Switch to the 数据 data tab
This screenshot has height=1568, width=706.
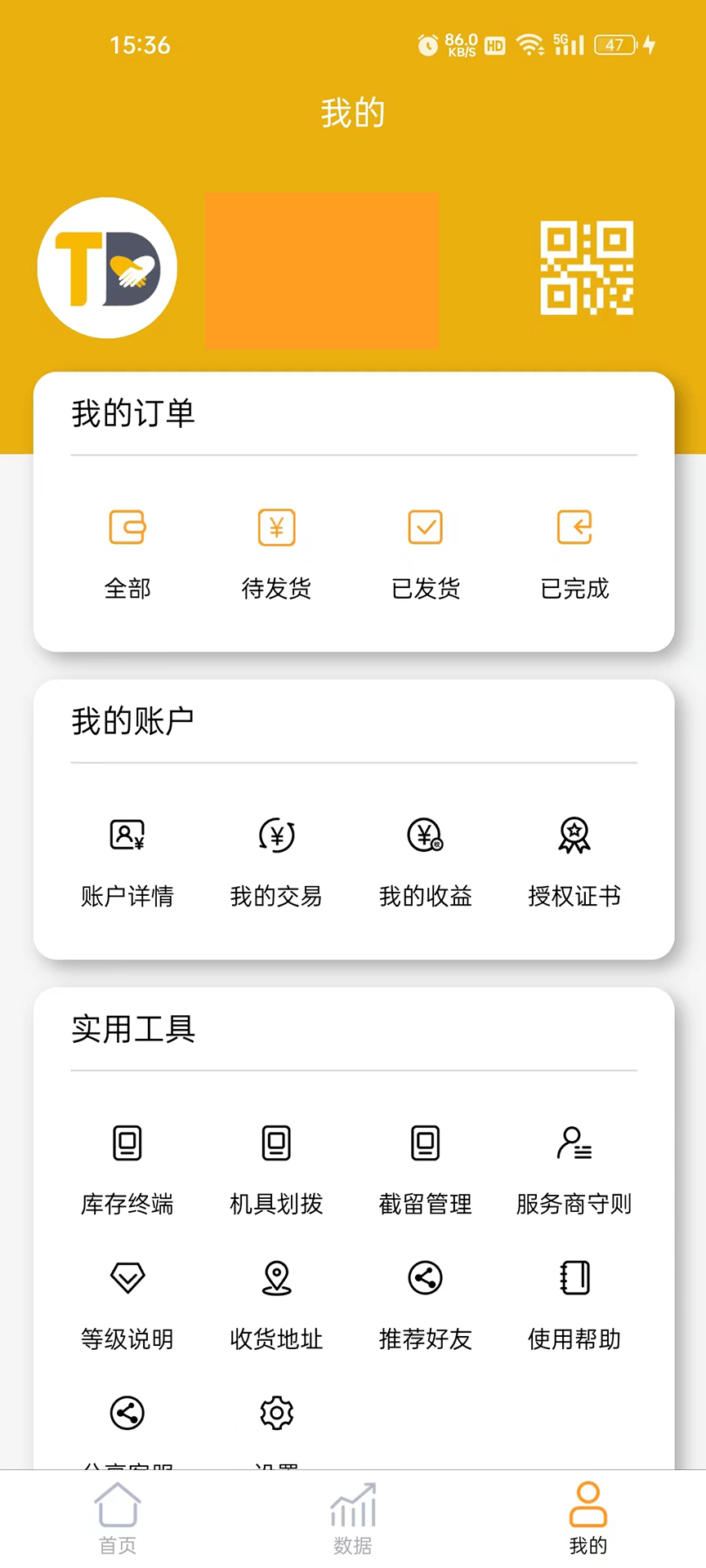pos(353,1518)
